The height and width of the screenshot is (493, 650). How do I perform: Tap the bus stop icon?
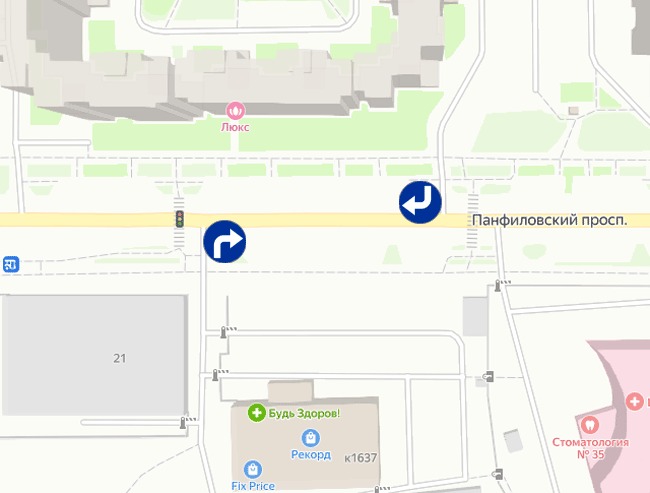tap(10, 265)
